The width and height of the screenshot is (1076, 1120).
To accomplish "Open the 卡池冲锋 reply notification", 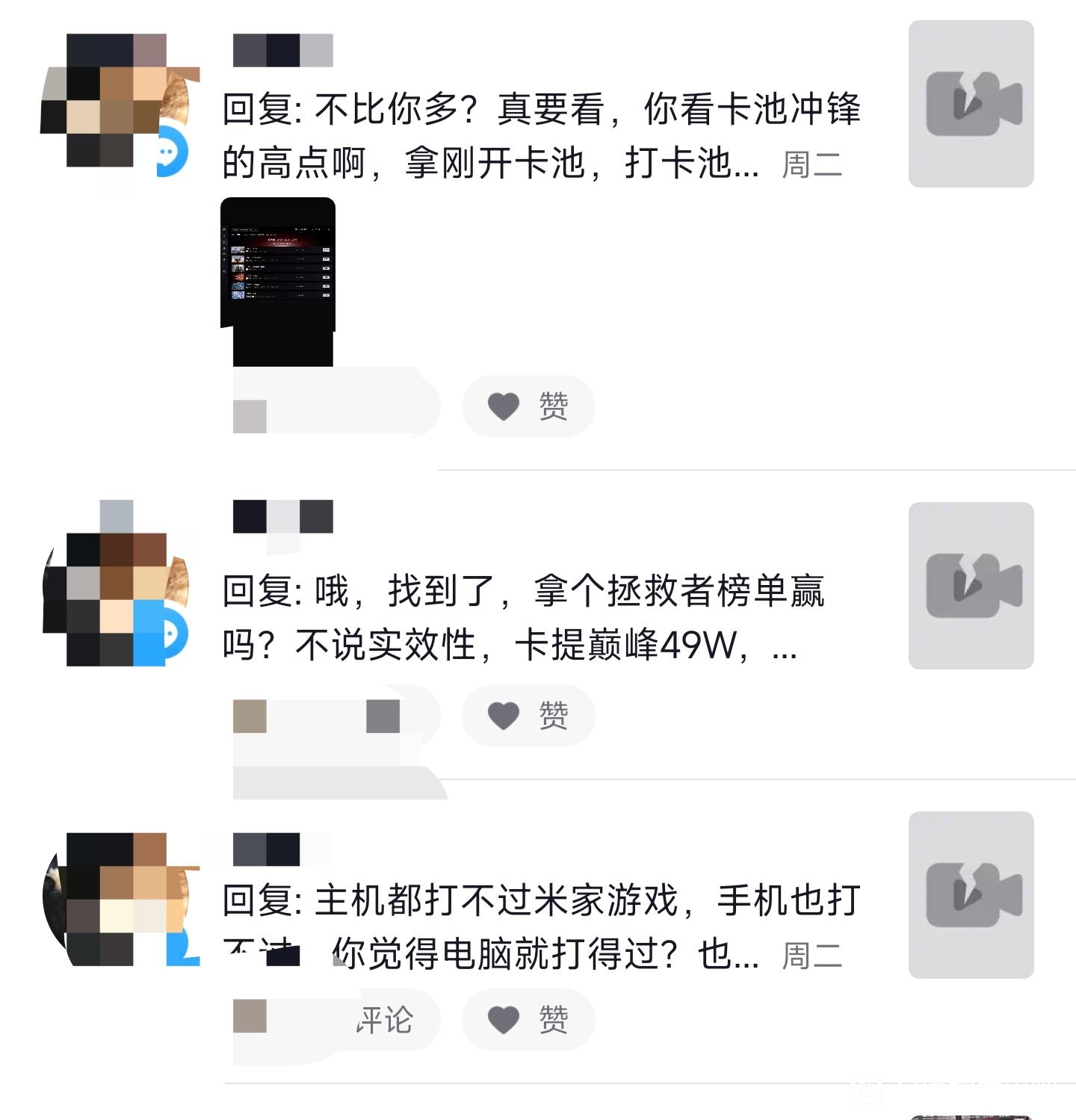I will point(542,136).
